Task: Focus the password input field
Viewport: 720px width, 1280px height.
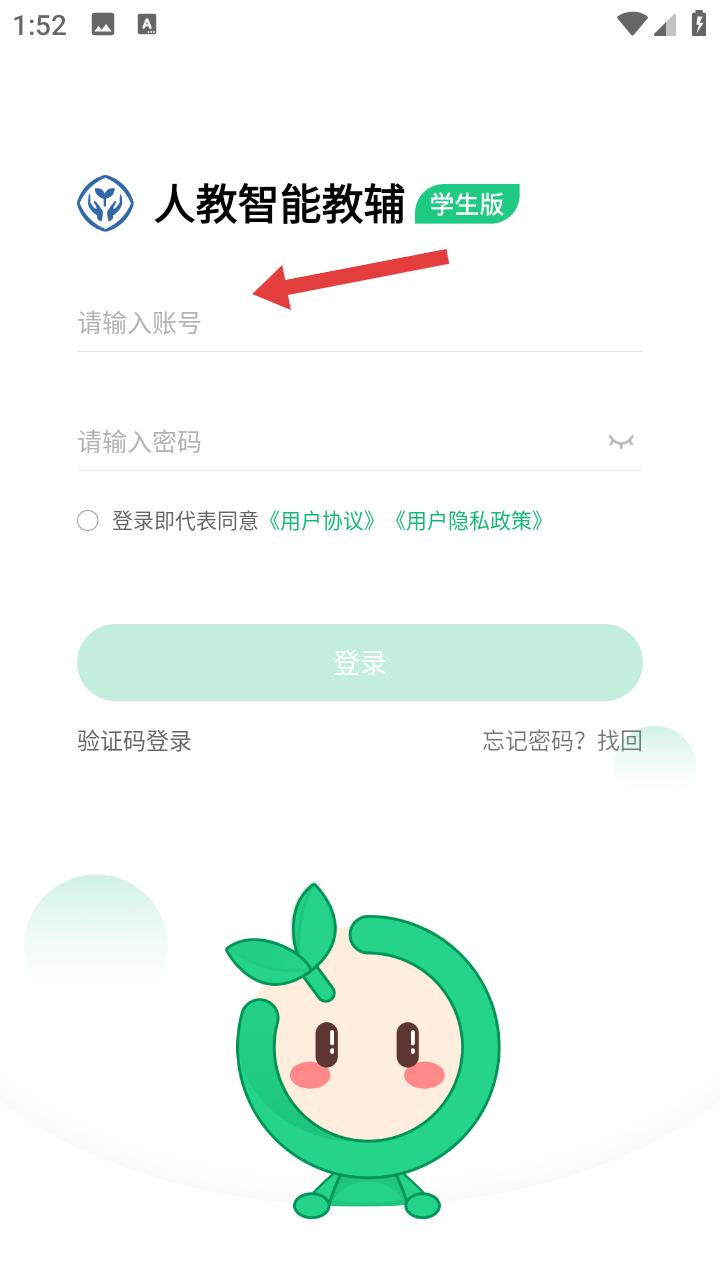Action: pos(338,442)
